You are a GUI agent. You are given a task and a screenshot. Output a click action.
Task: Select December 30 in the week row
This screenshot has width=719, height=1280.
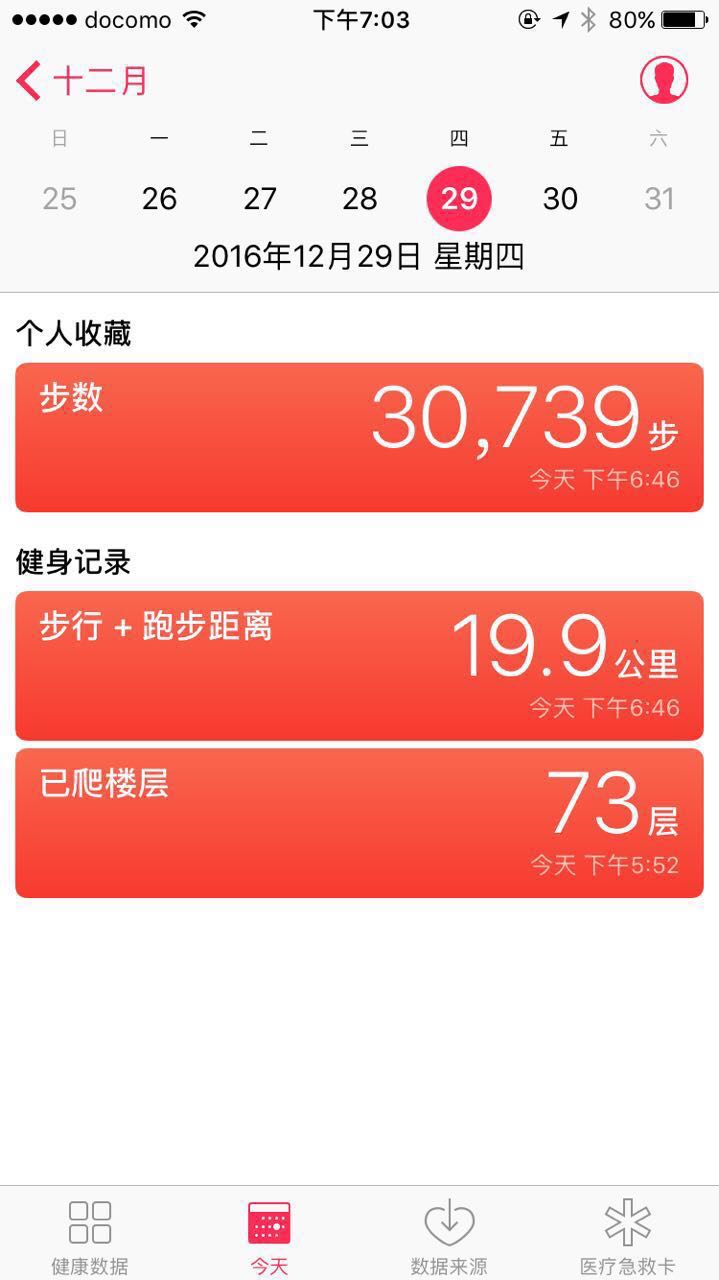[x=560, y=198]
